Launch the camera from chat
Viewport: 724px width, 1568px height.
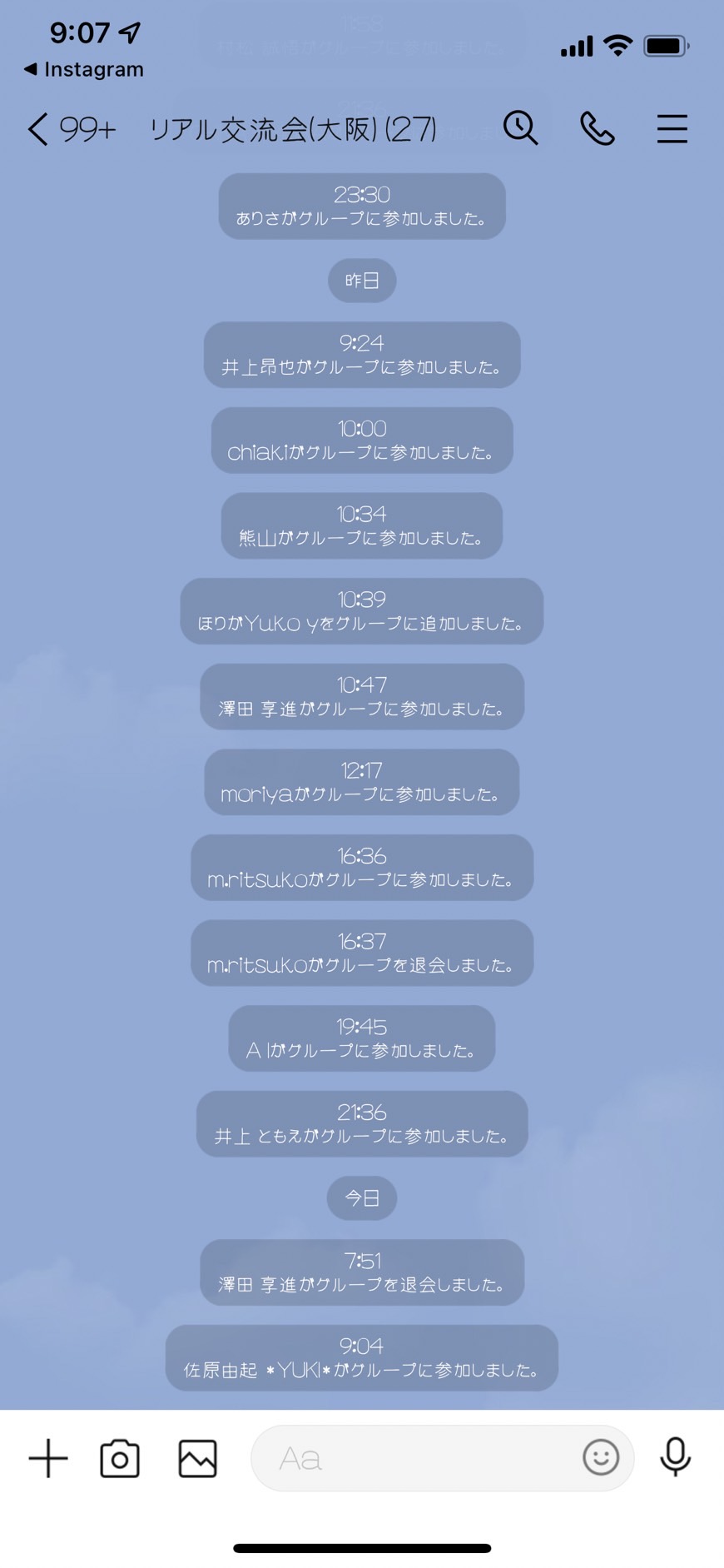120,1458
